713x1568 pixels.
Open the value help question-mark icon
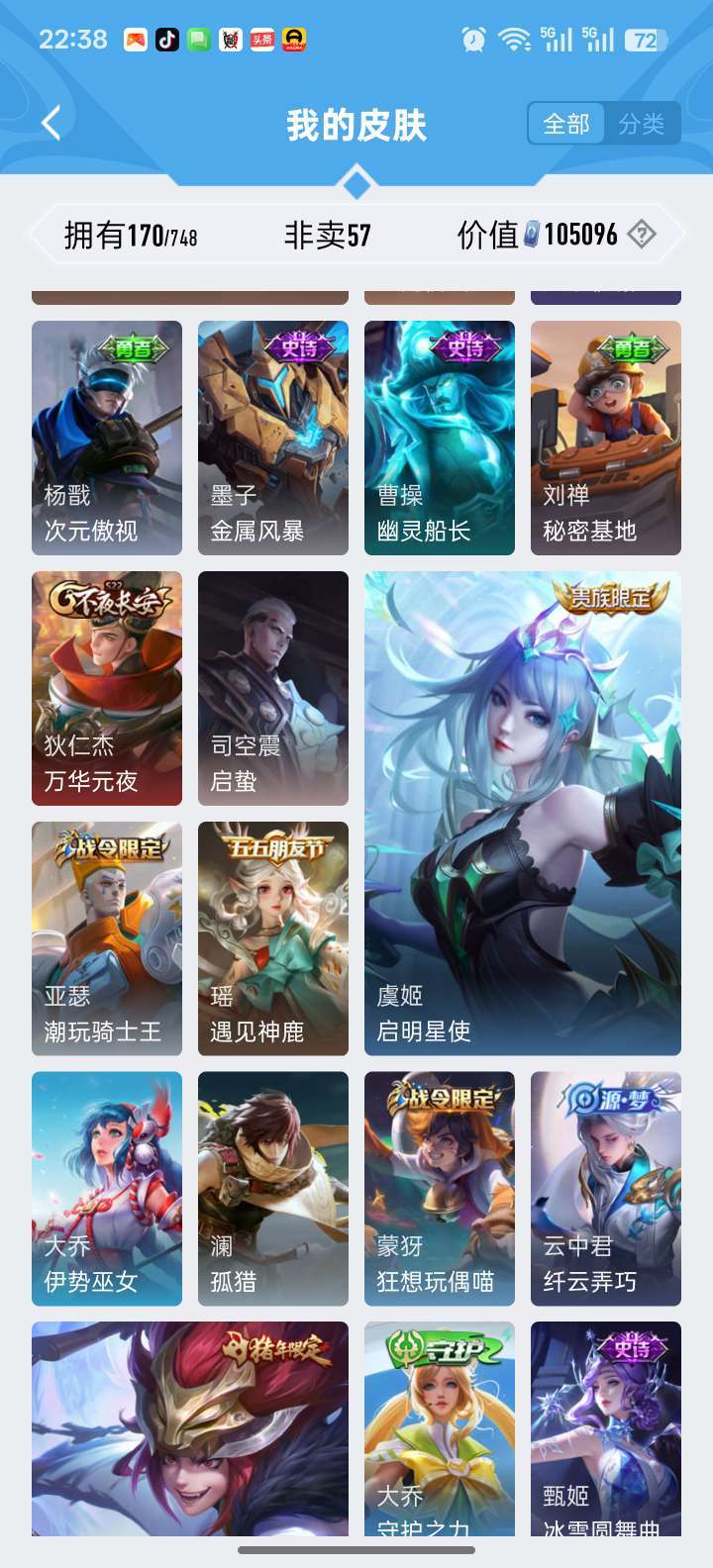pos(642,235)
